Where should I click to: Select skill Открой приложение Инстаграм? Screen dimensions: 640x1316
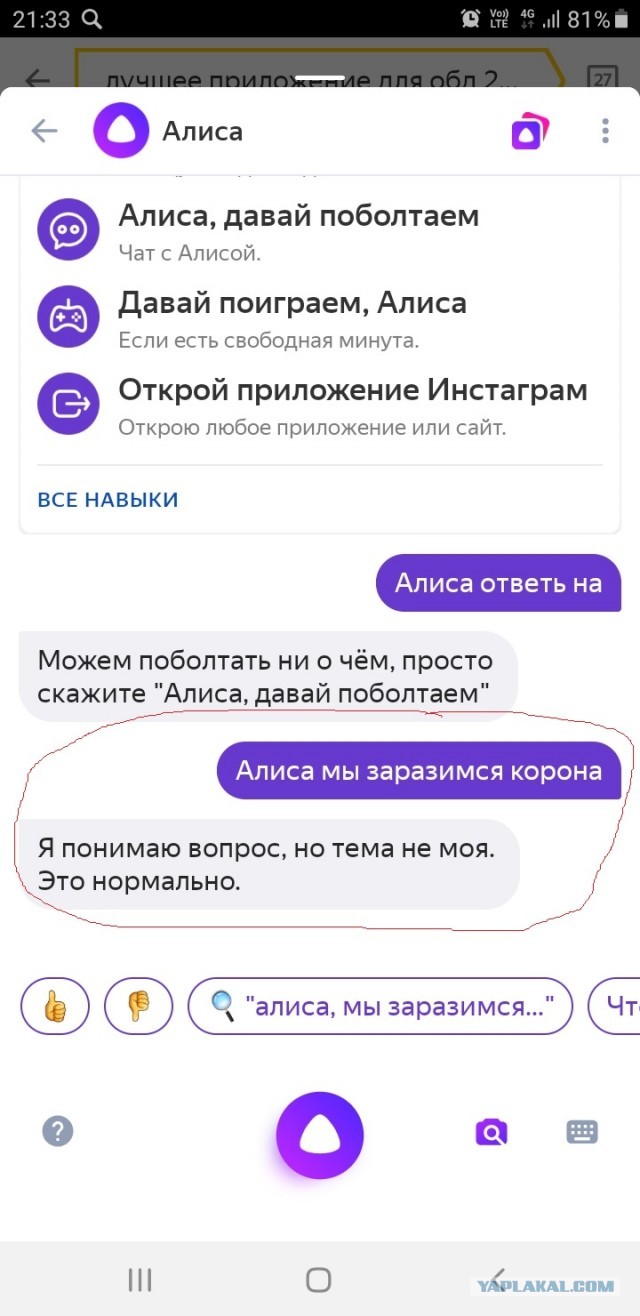(352, 403)
